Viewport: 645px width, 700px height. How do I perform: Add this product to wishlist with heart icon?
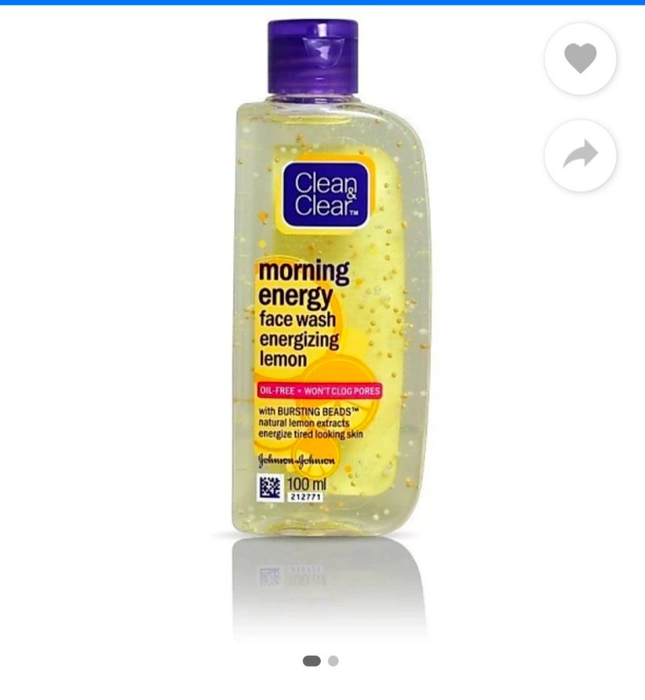click(x=580, y=59)
